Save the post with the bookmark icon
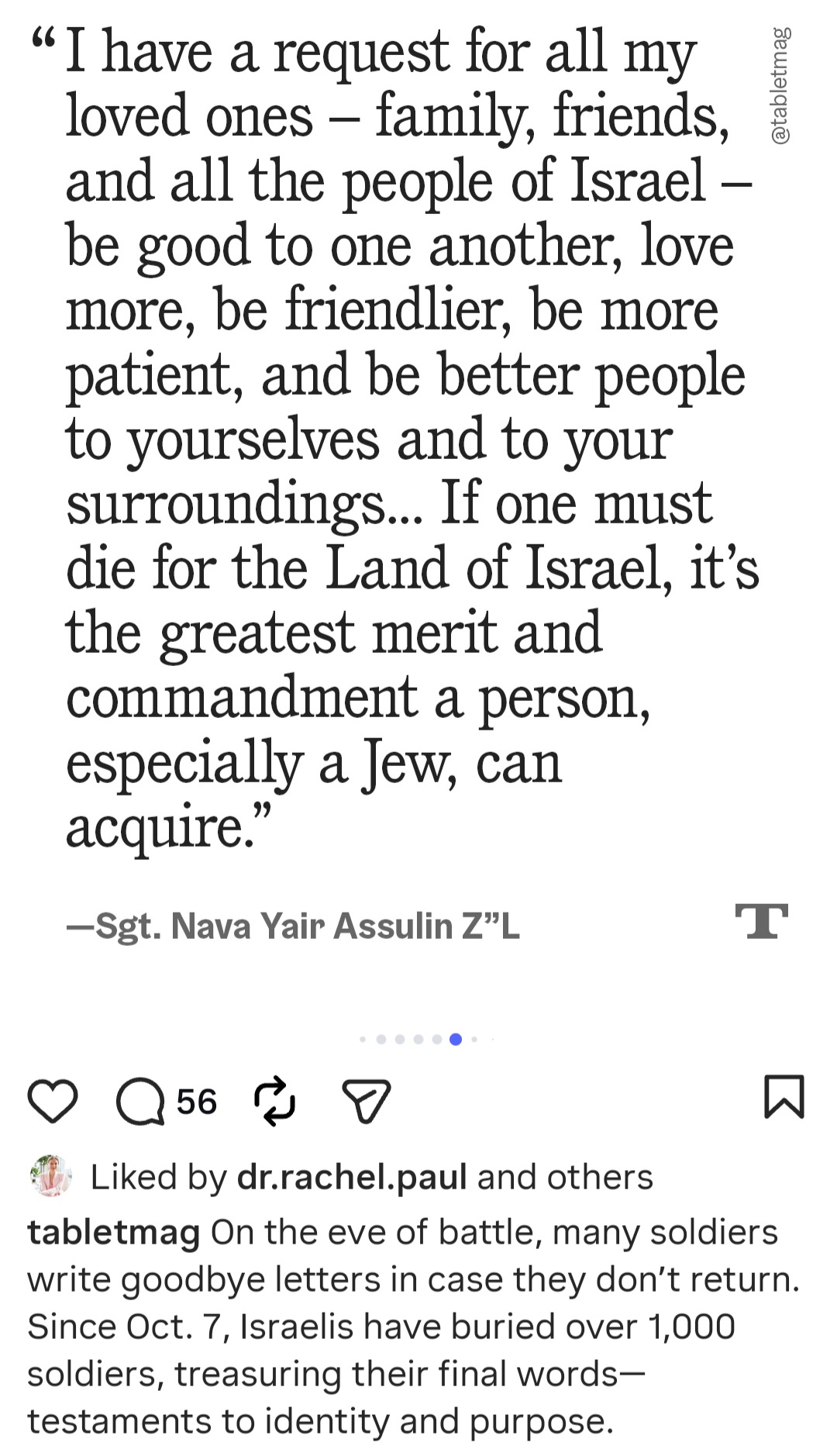This screenshot has height=1456, width=837. coord(784,1096)
